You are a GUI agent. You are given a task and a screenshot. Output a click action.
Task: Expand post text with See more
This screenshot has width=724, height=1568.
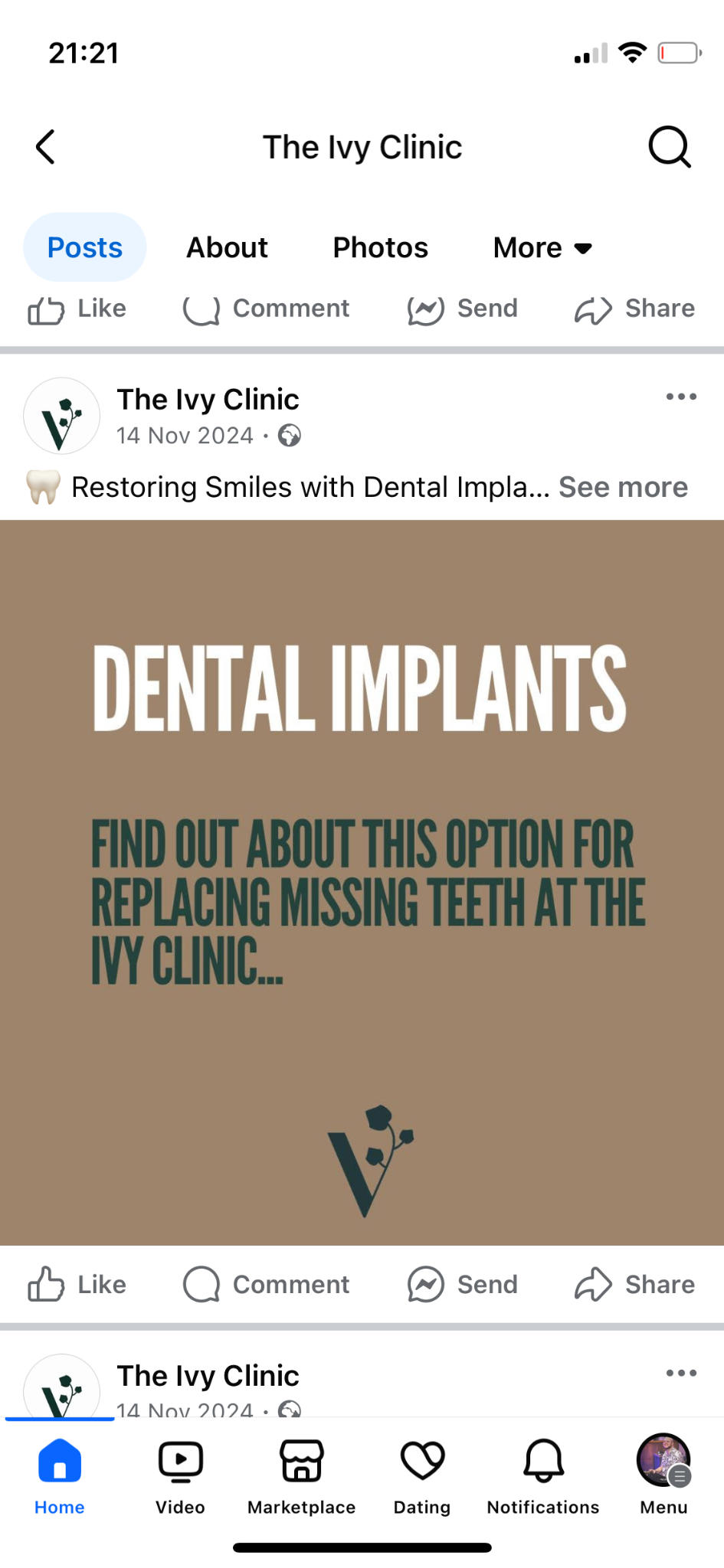pos(623,487)
